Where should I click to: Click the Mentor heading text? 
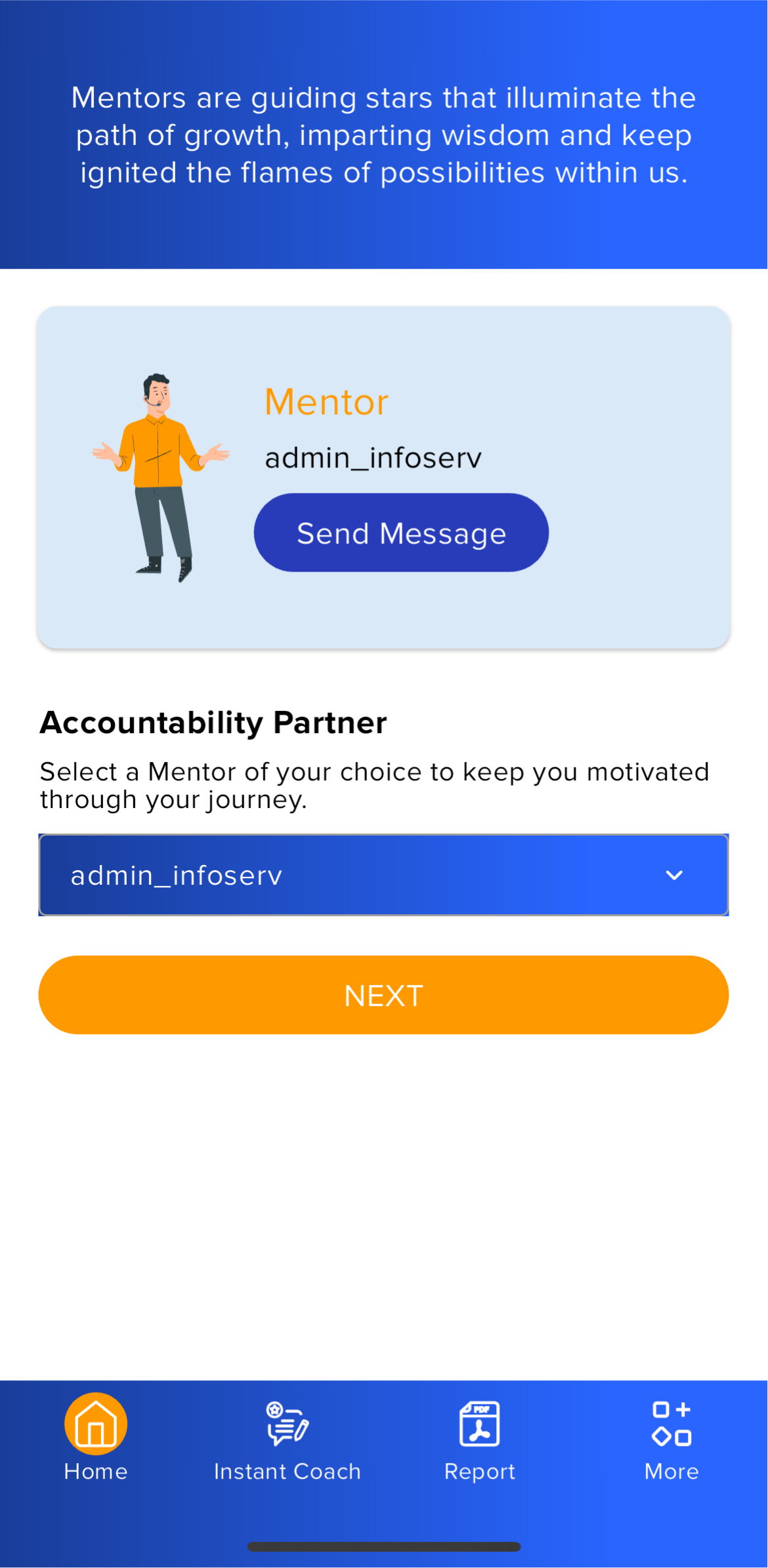click(x=326, y=402)
